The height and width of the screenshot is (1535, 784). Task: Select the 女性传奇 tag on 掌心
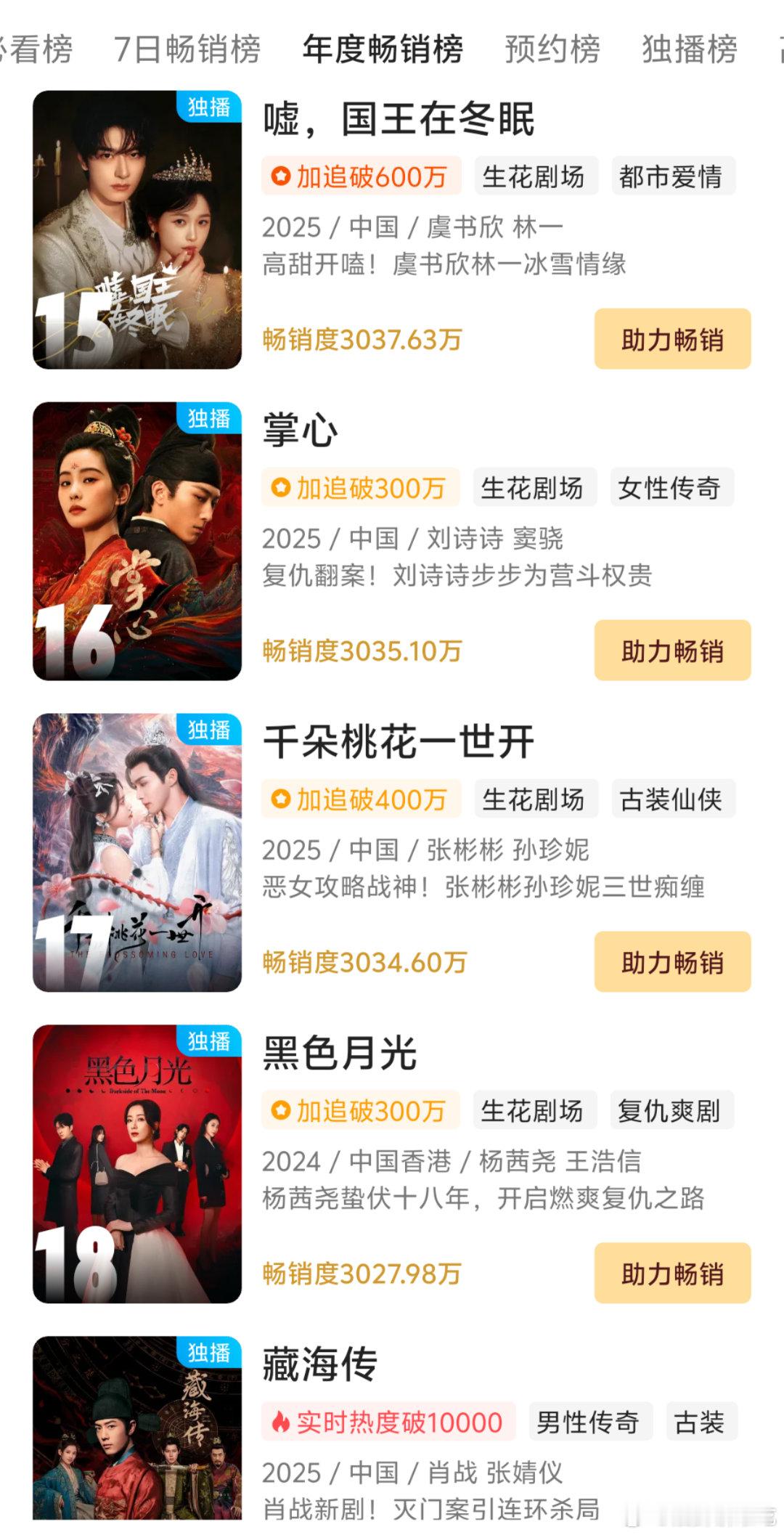pos(669,488)
